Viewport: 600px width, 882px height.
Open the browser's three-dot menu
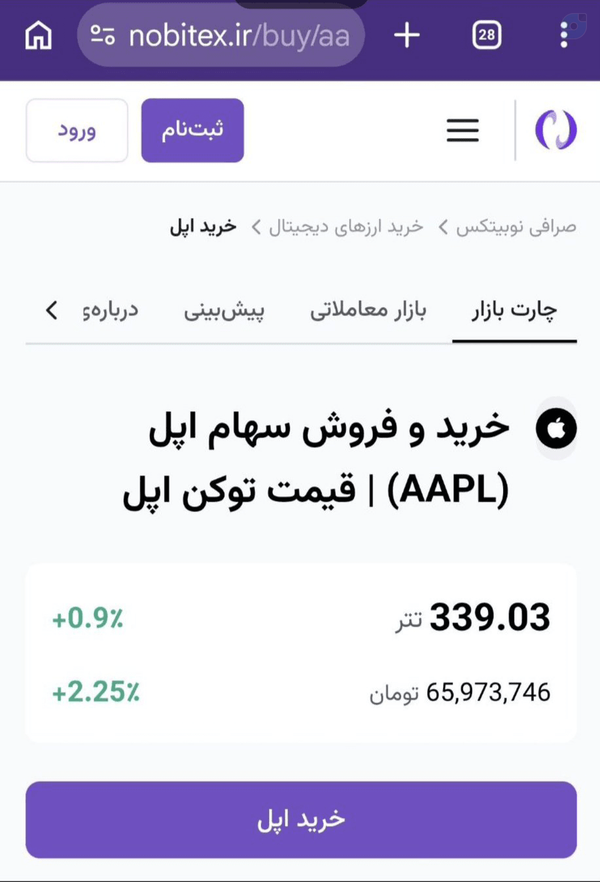(x=564, y=35)
